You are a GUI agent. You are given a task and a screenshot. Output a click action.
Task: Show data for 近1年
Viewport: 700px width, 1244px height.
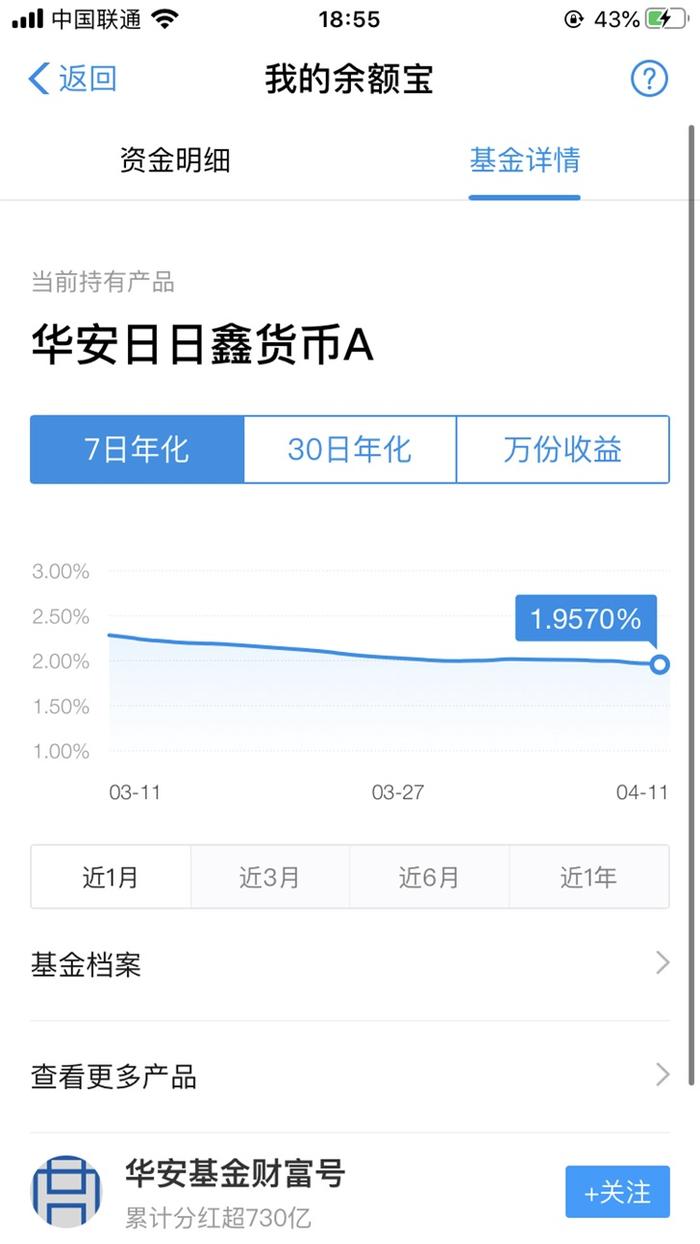pos(589,877)
